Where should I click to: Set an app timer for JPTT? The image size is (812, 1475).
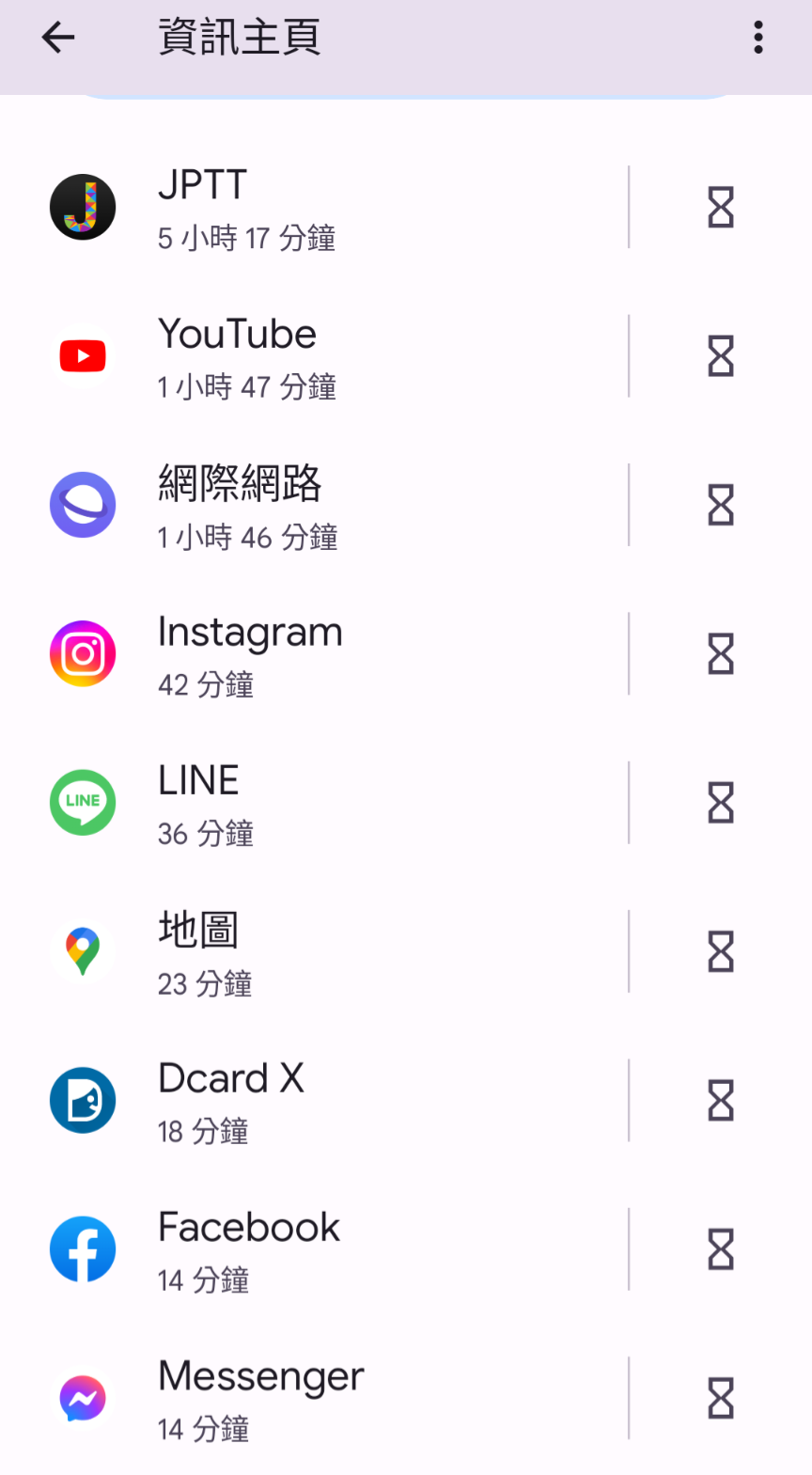click(x=721, y=208)
